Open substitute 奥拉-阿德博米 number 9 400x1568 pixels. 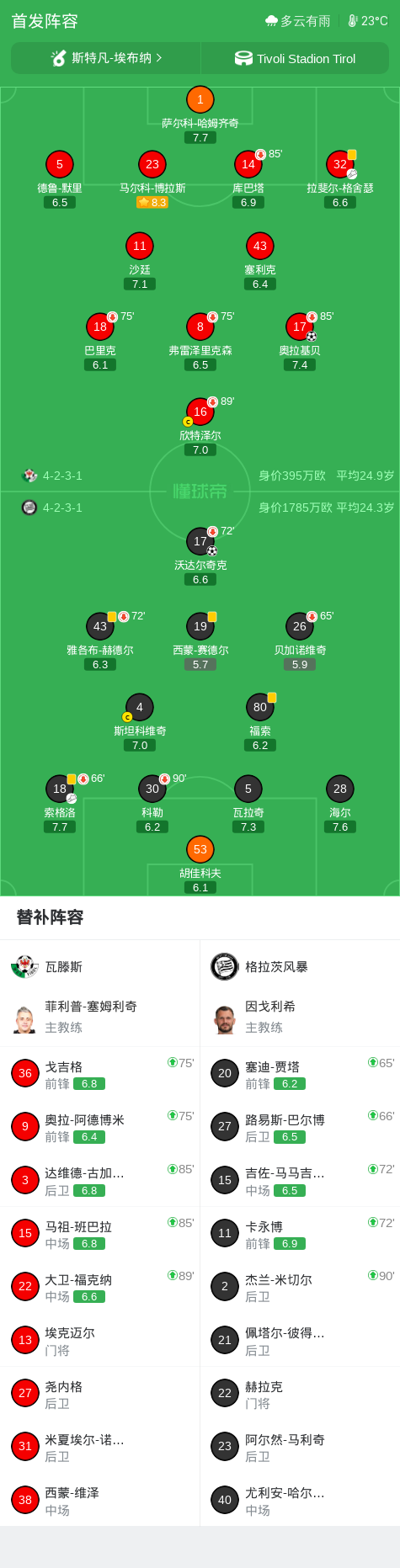(99, 1127)
